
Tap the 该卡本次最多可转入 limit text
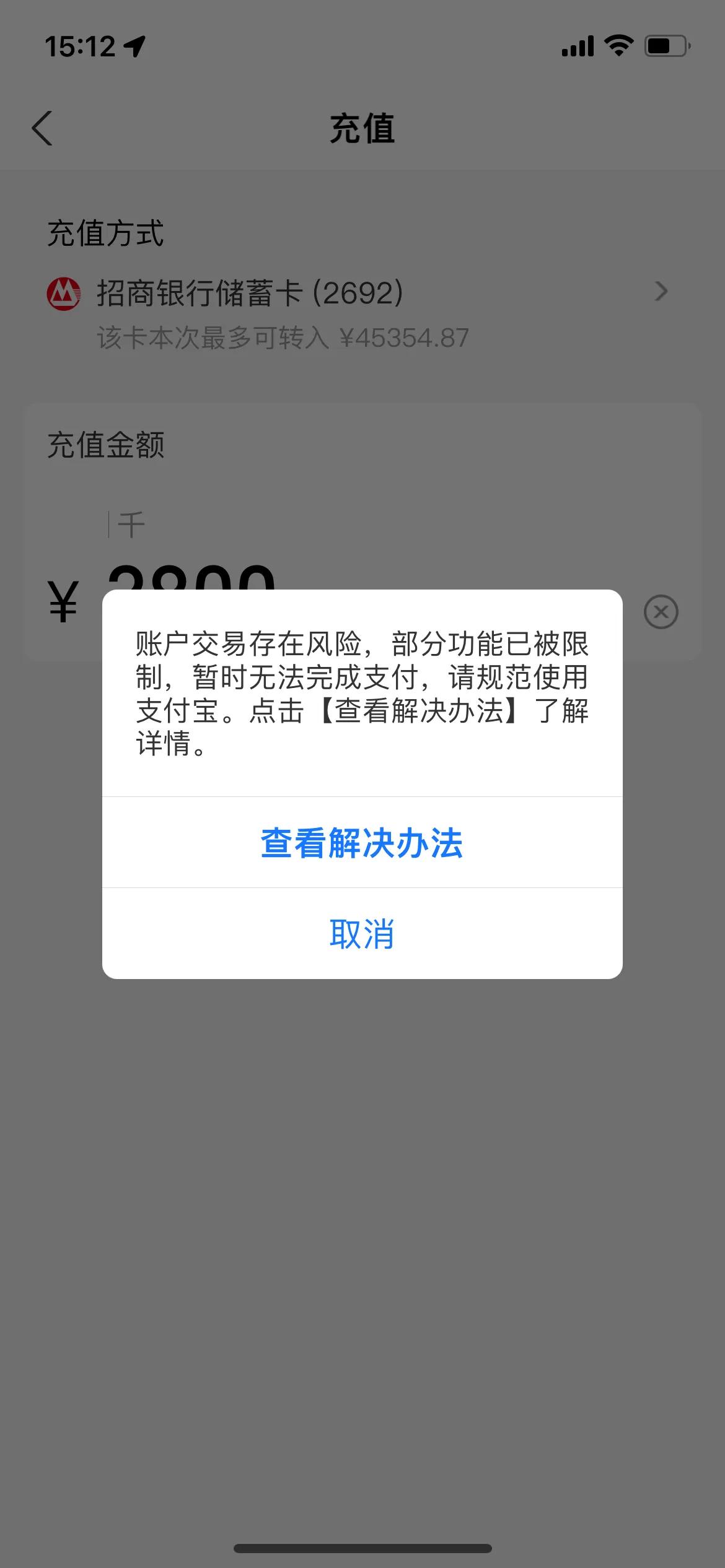click(282, 337)
